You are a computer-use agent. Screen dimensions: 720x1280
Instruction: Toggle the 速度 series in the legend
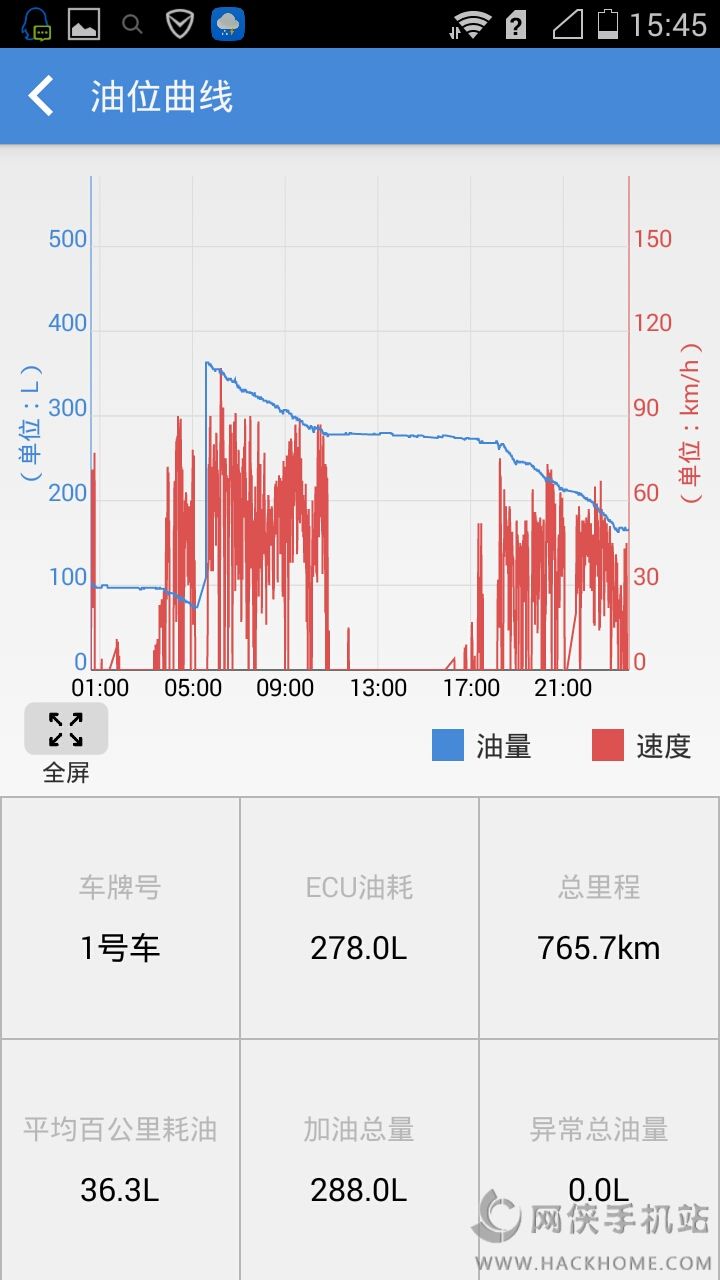[x=642, y=746]
